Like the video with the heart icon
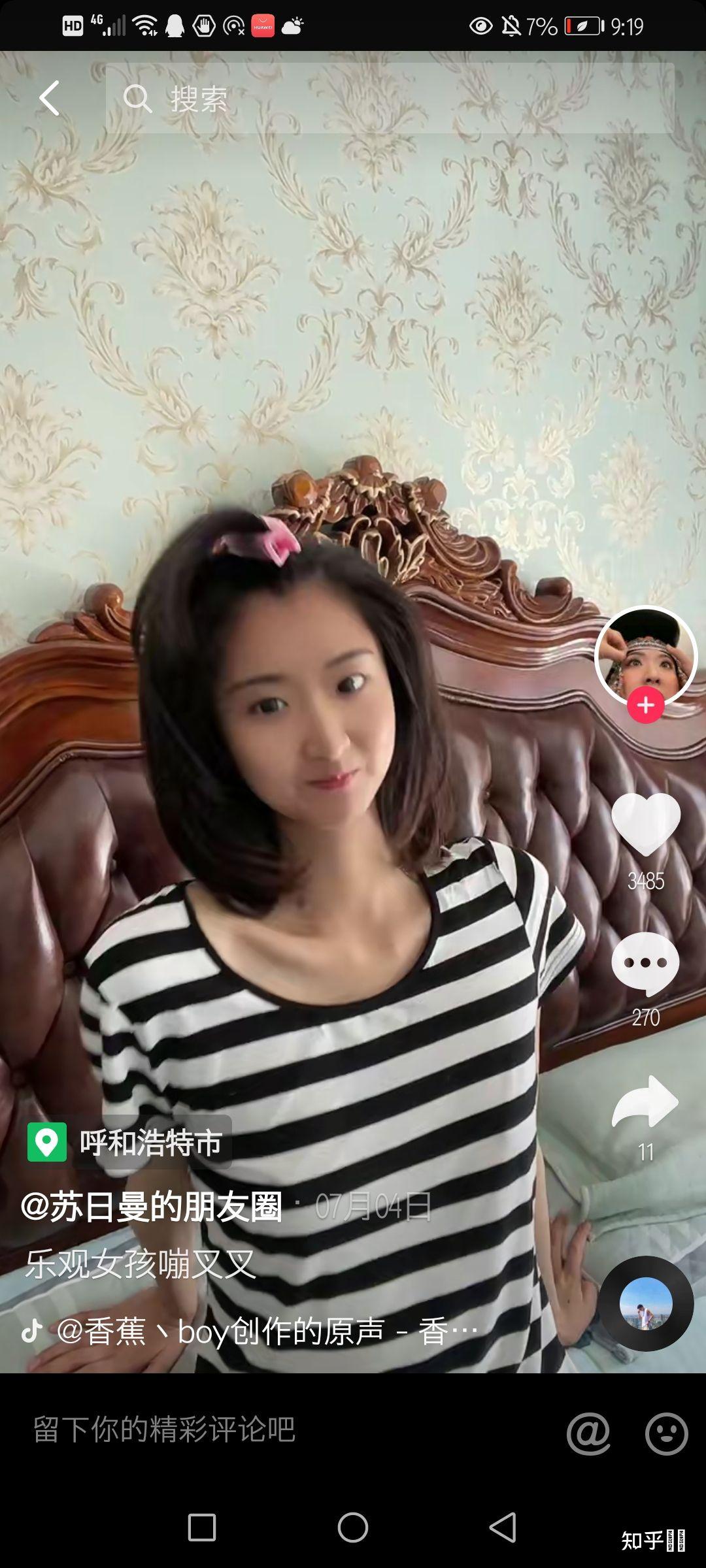This screenshot has width=706, height=1568. point(646,825)
